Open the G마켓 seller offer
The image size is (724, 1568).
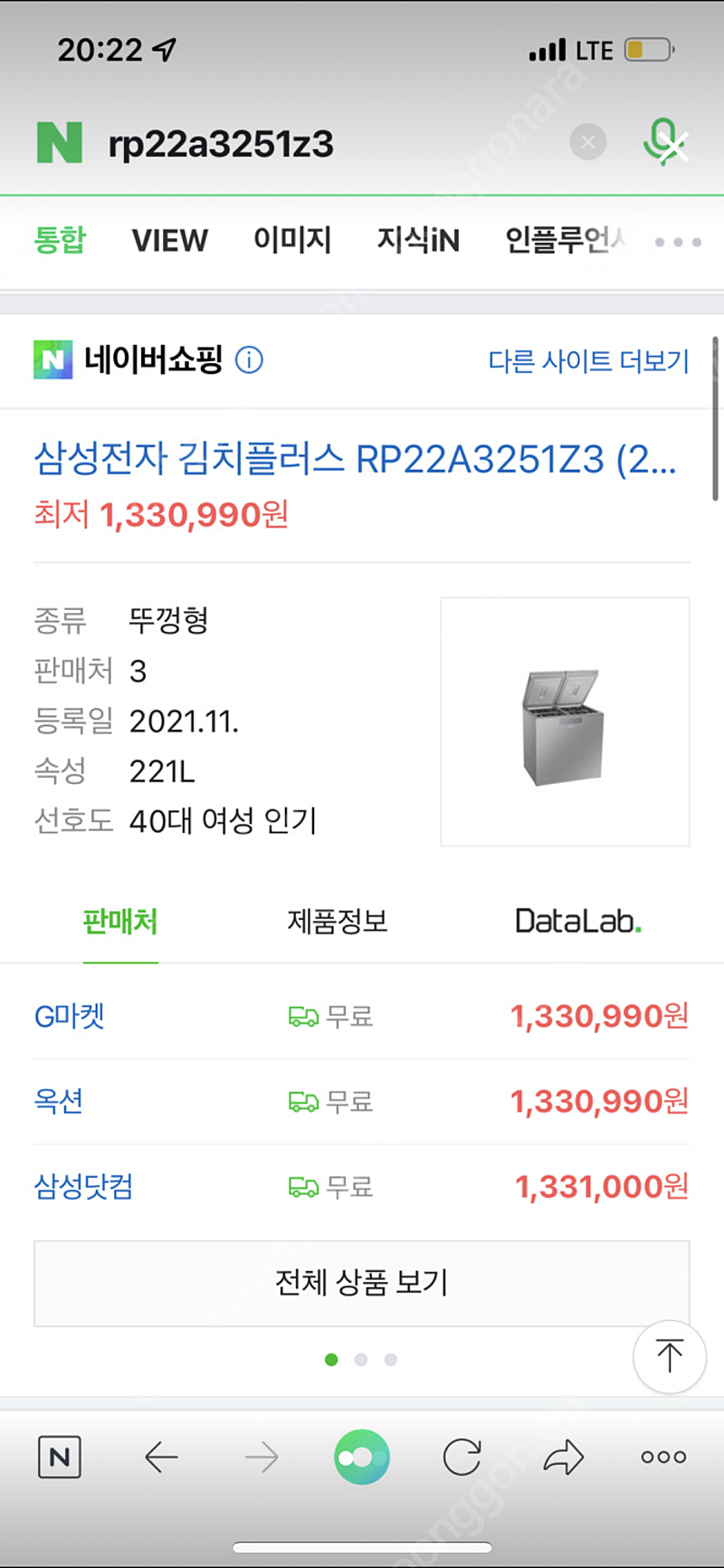coord(362,1017)
